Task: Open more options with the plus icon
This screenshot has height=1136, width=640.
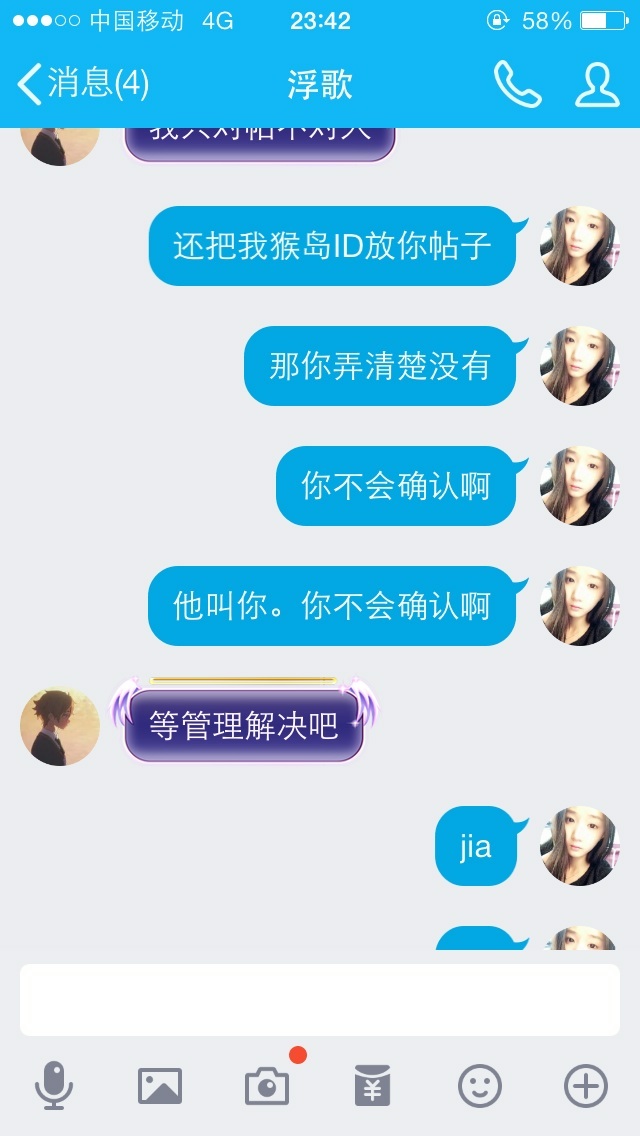Action: coord(586,1086)
